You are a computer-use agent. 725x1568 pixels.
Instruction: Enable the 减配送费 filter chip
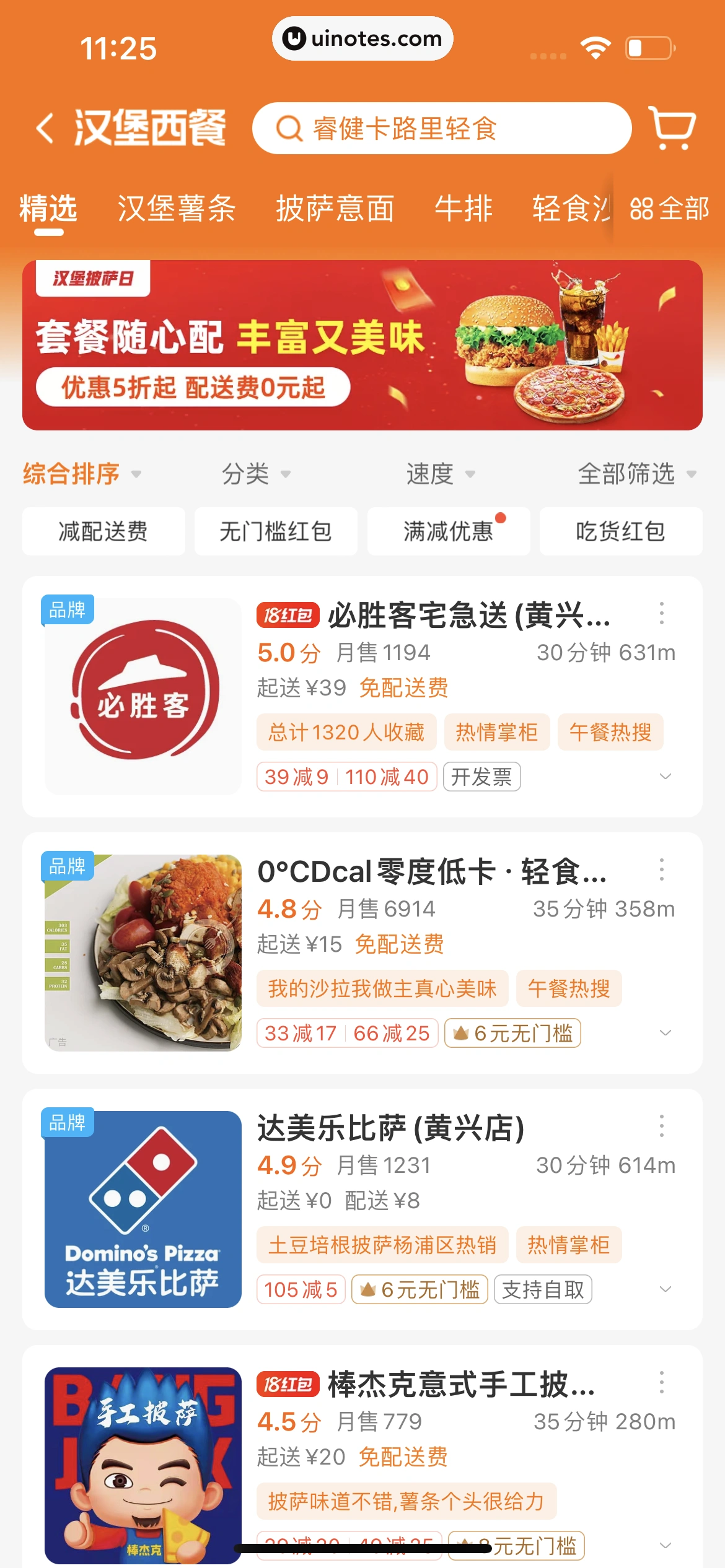point(103,531)
